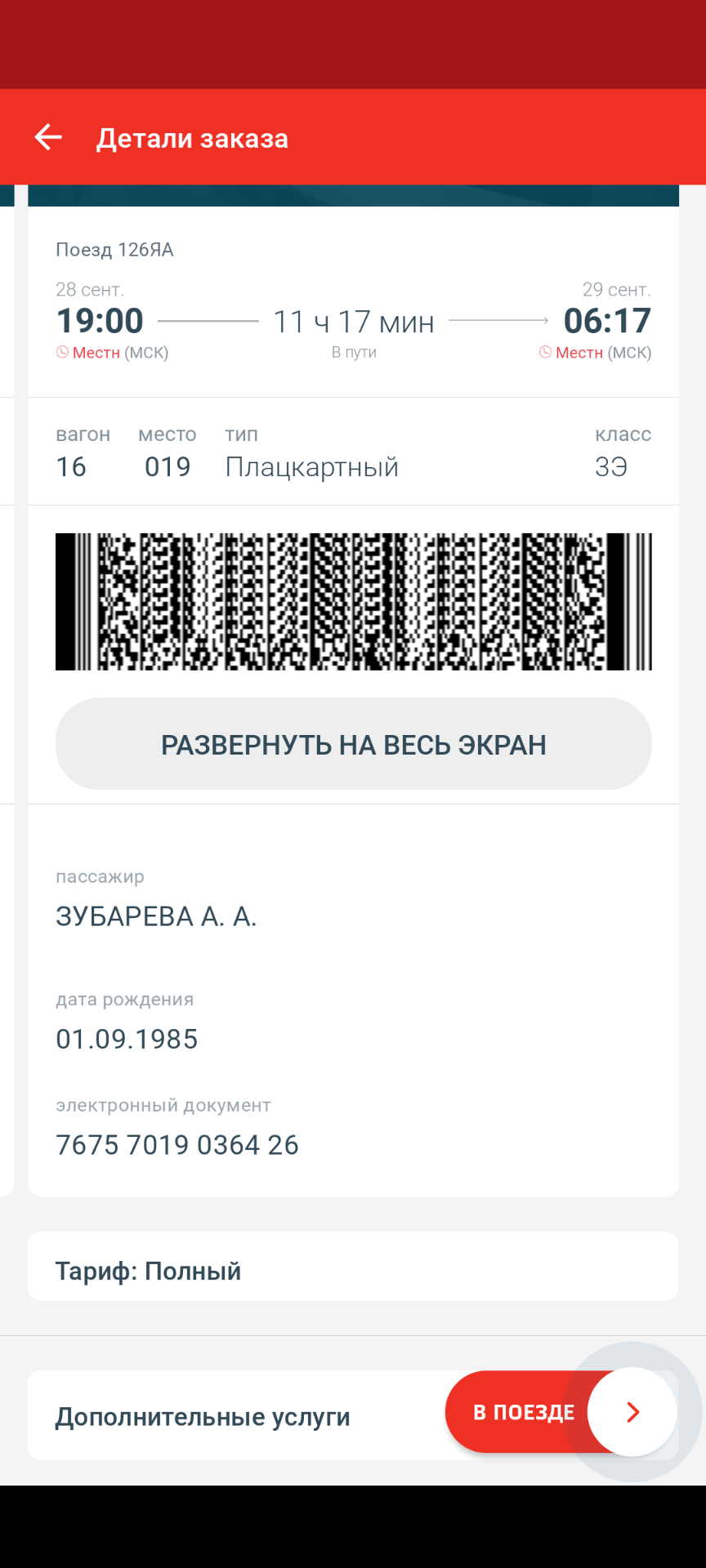
Task: Open the 'В поезде' services button
Action: [x=523, y=1412]
